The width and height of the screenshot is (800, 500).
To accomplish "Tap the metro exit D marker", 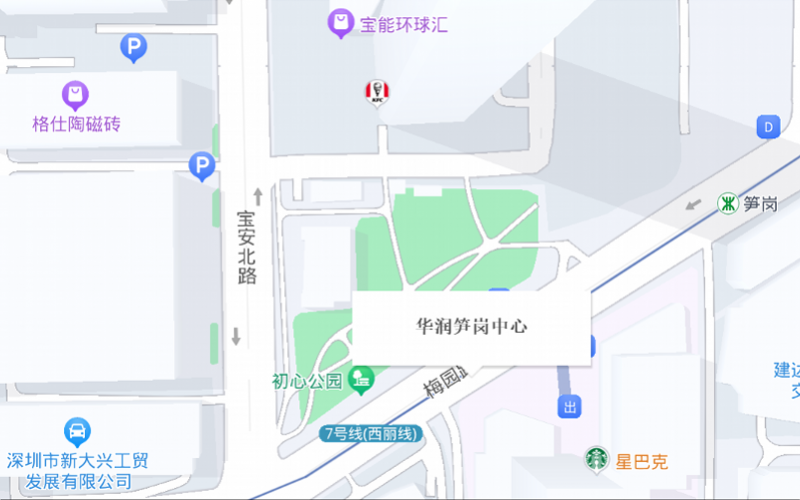I will [x=768, y=127].
